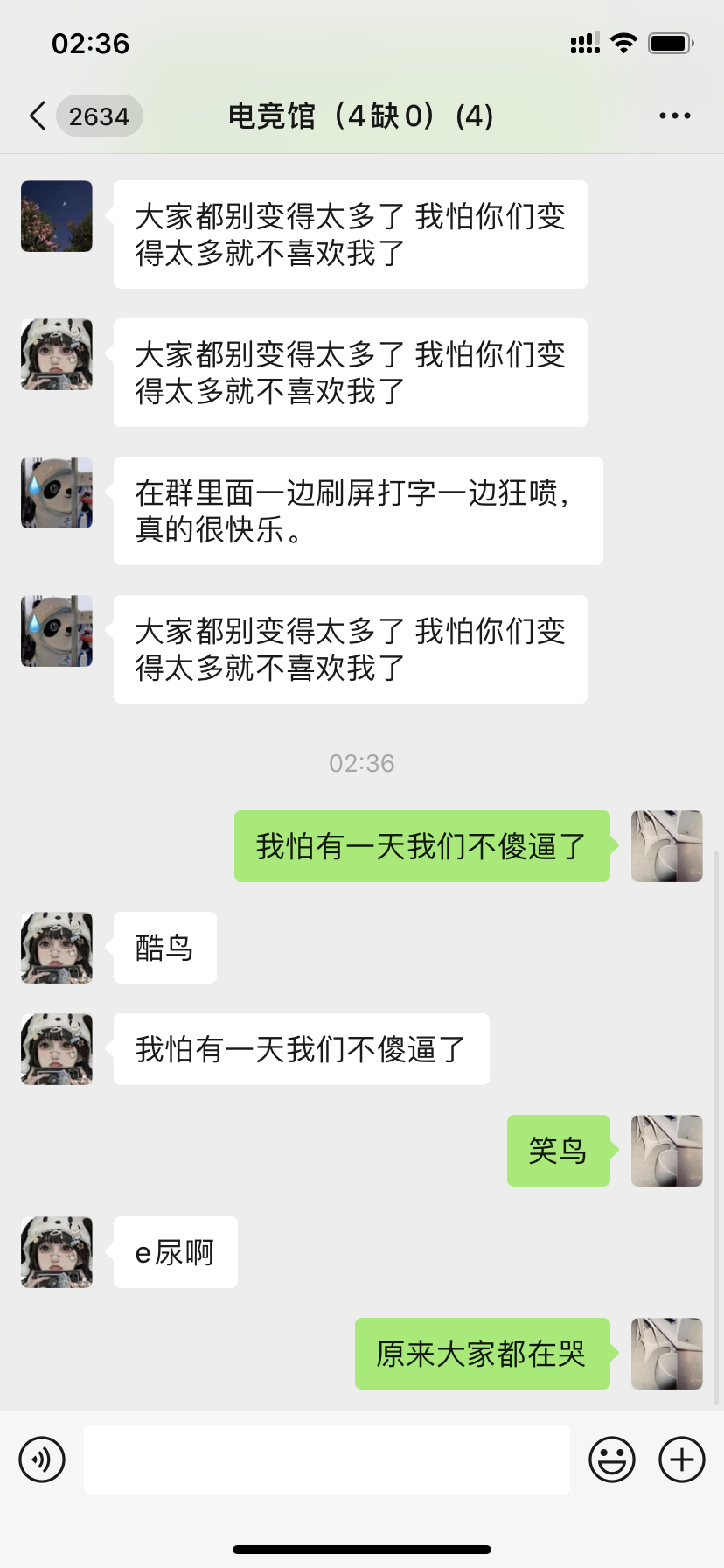
Task: Open the emoji sticker panel
Action: click(611, 1459)
